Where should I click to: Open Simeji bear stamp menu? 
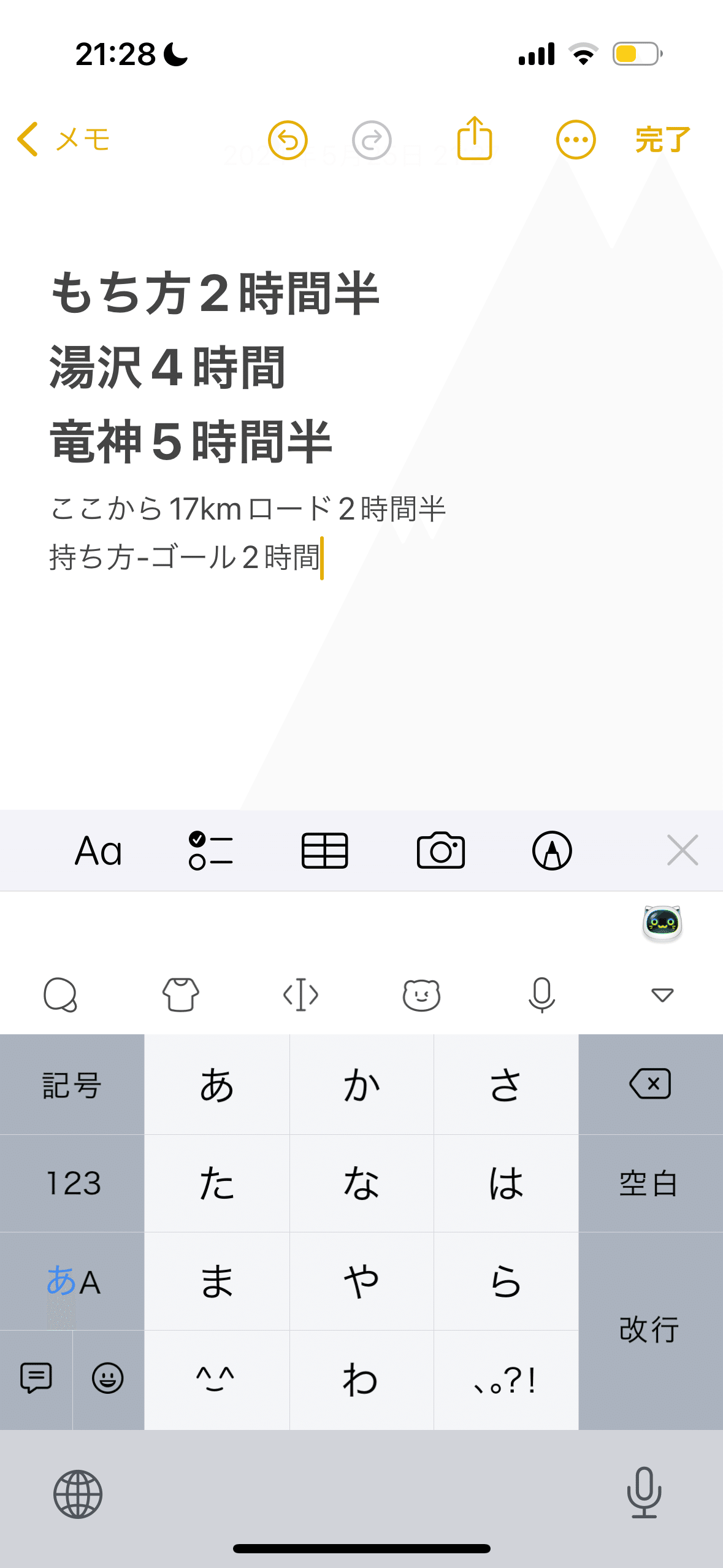[x=421, y=994]
